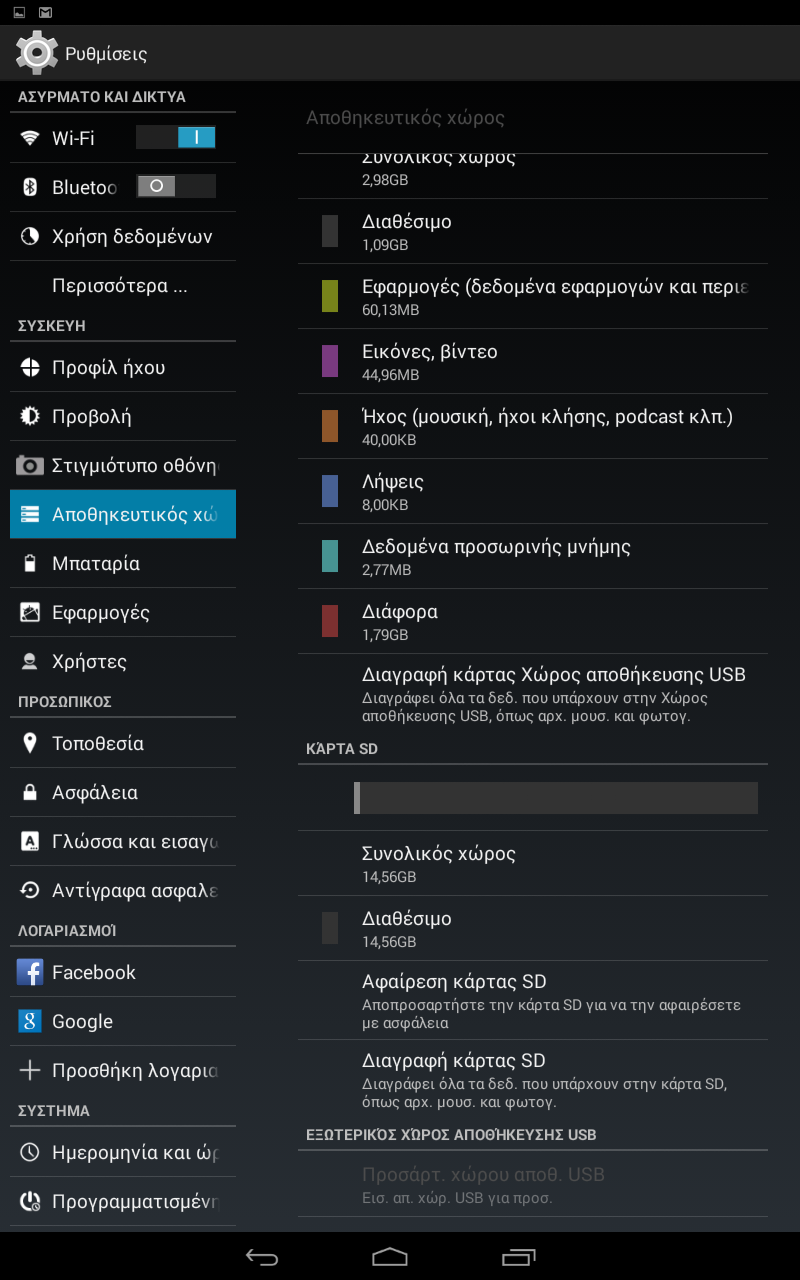Open Μπαταρία settings

(x=123, y=563)
